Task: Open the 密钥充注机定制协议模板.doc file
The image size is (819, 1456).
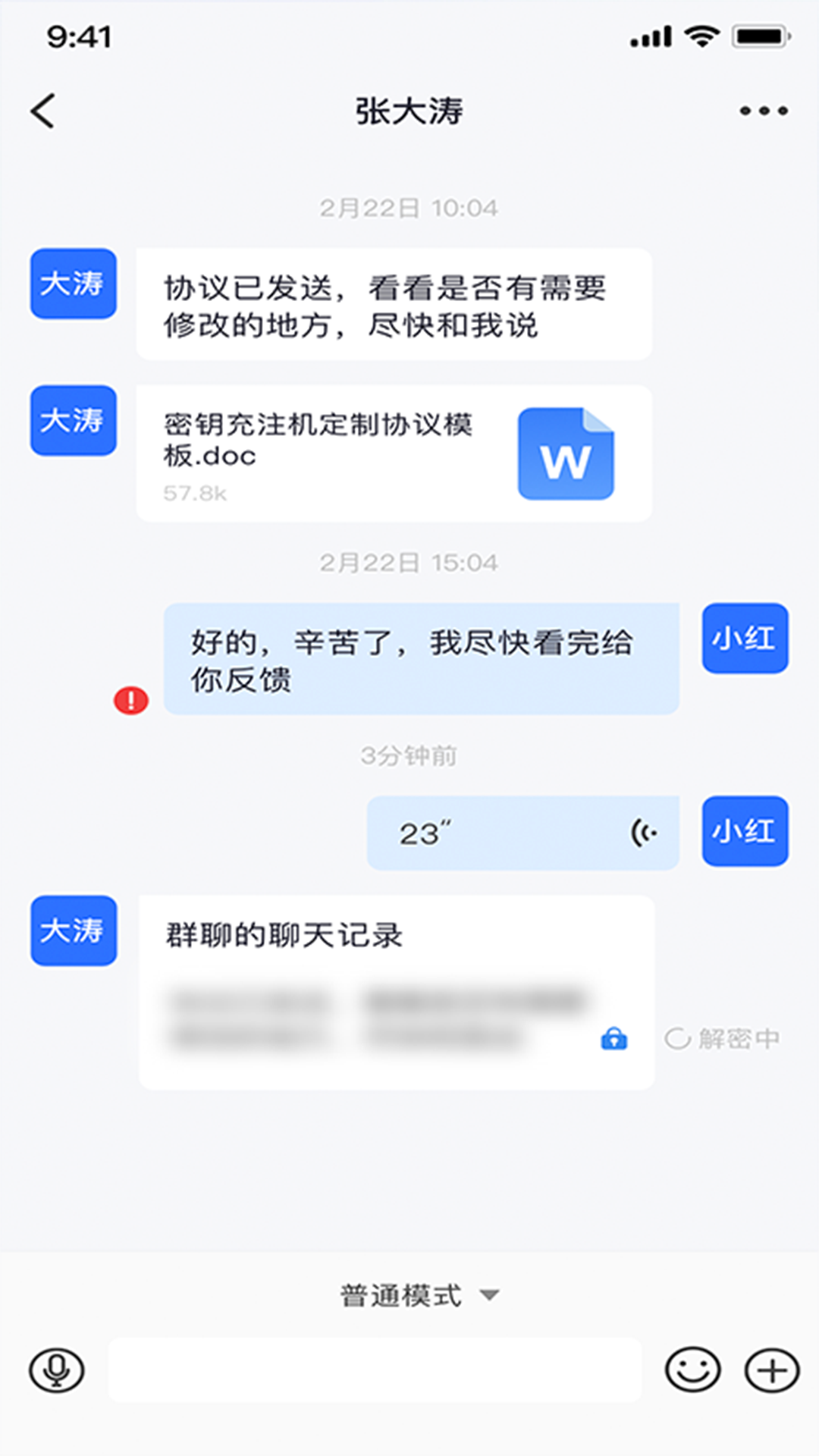Action: 394,453
